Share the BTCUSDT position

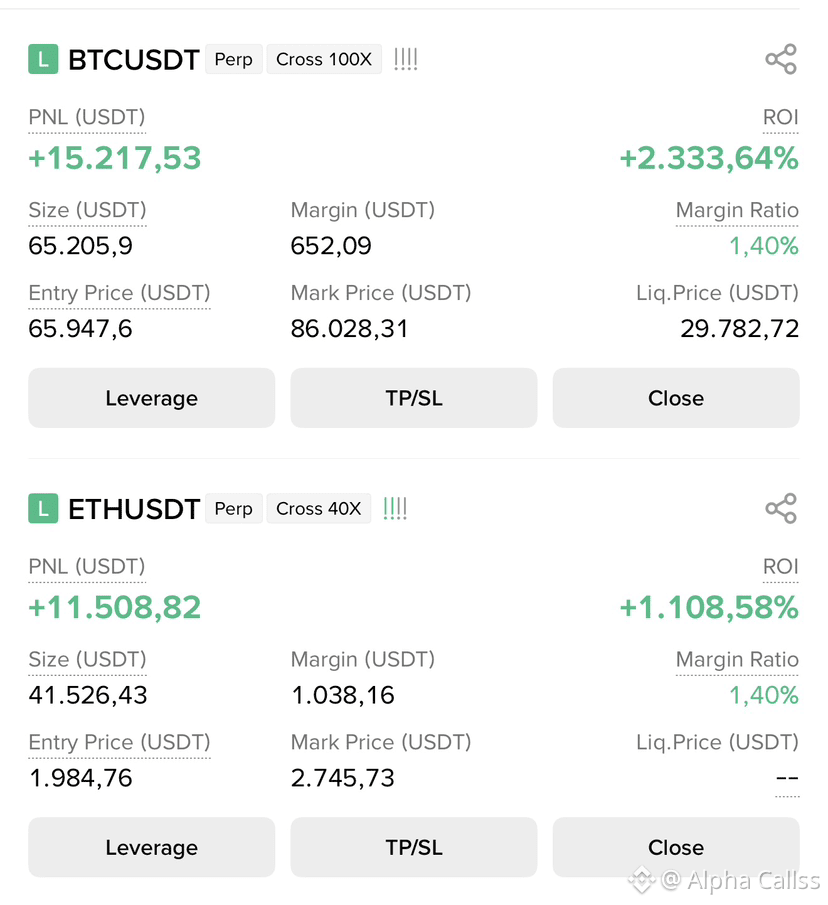[x=781, y=59]
